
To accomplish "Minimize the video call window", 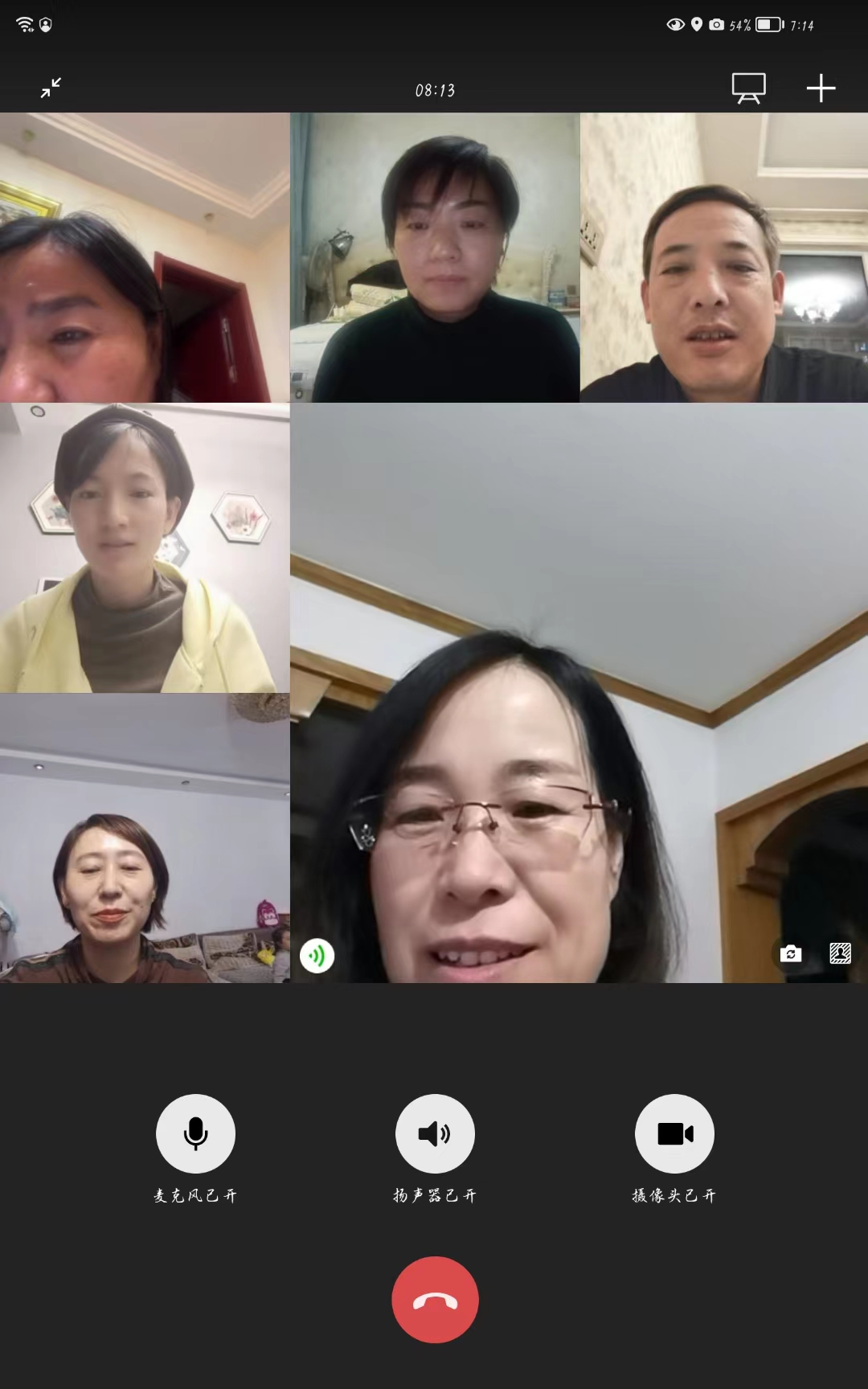I will 51,88.
